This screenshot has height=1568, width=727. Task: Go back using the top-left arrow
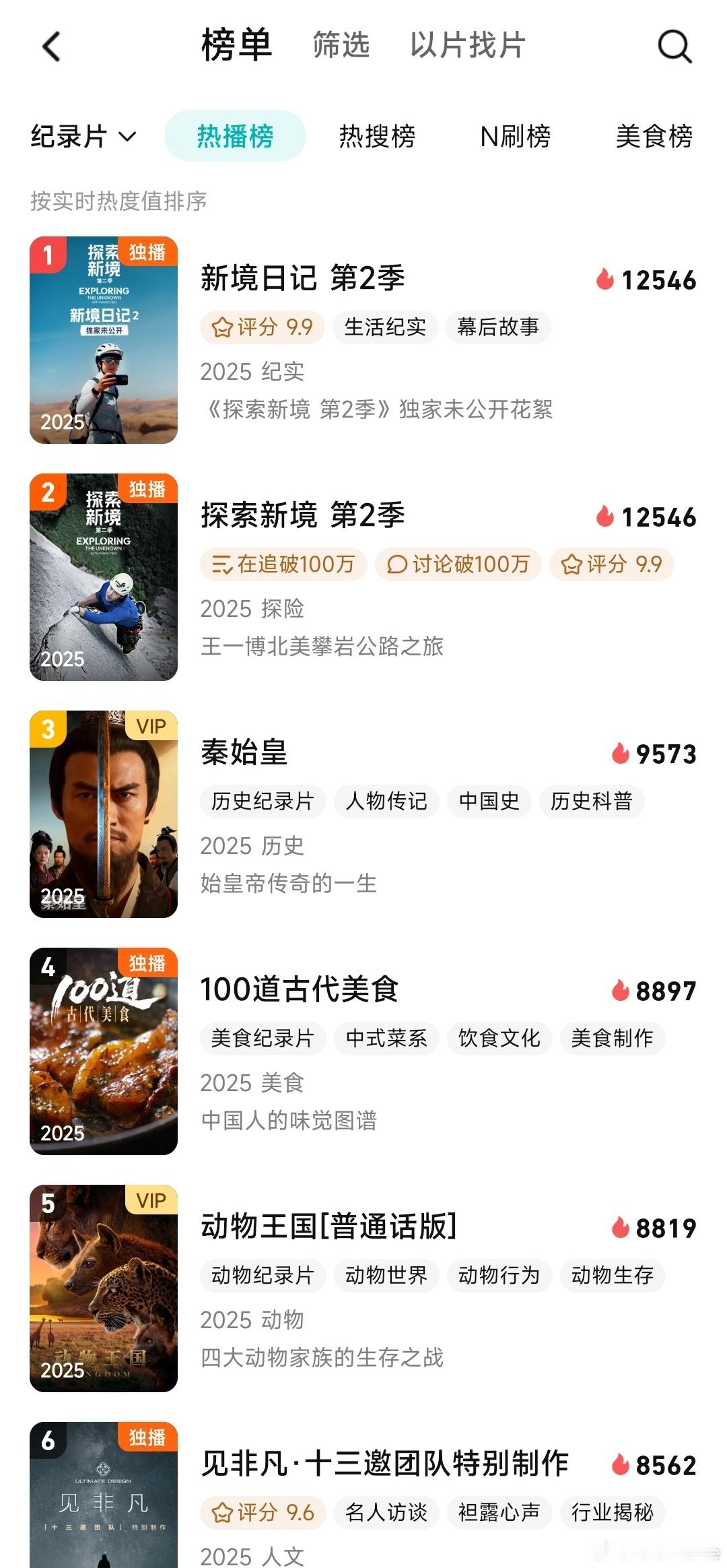[x=52, y=47]
